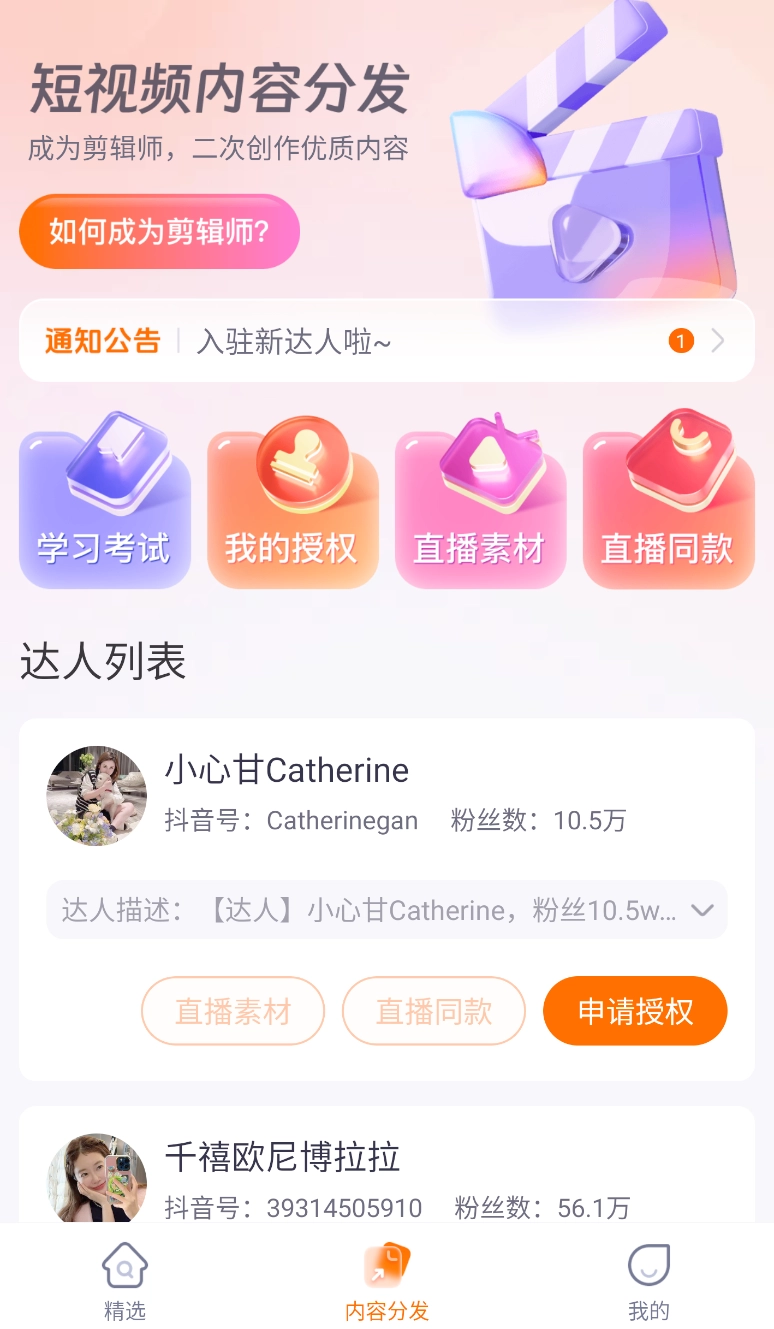Click the notification badge showing 1
Screen dimensions: 774x1329
[681, 340]
